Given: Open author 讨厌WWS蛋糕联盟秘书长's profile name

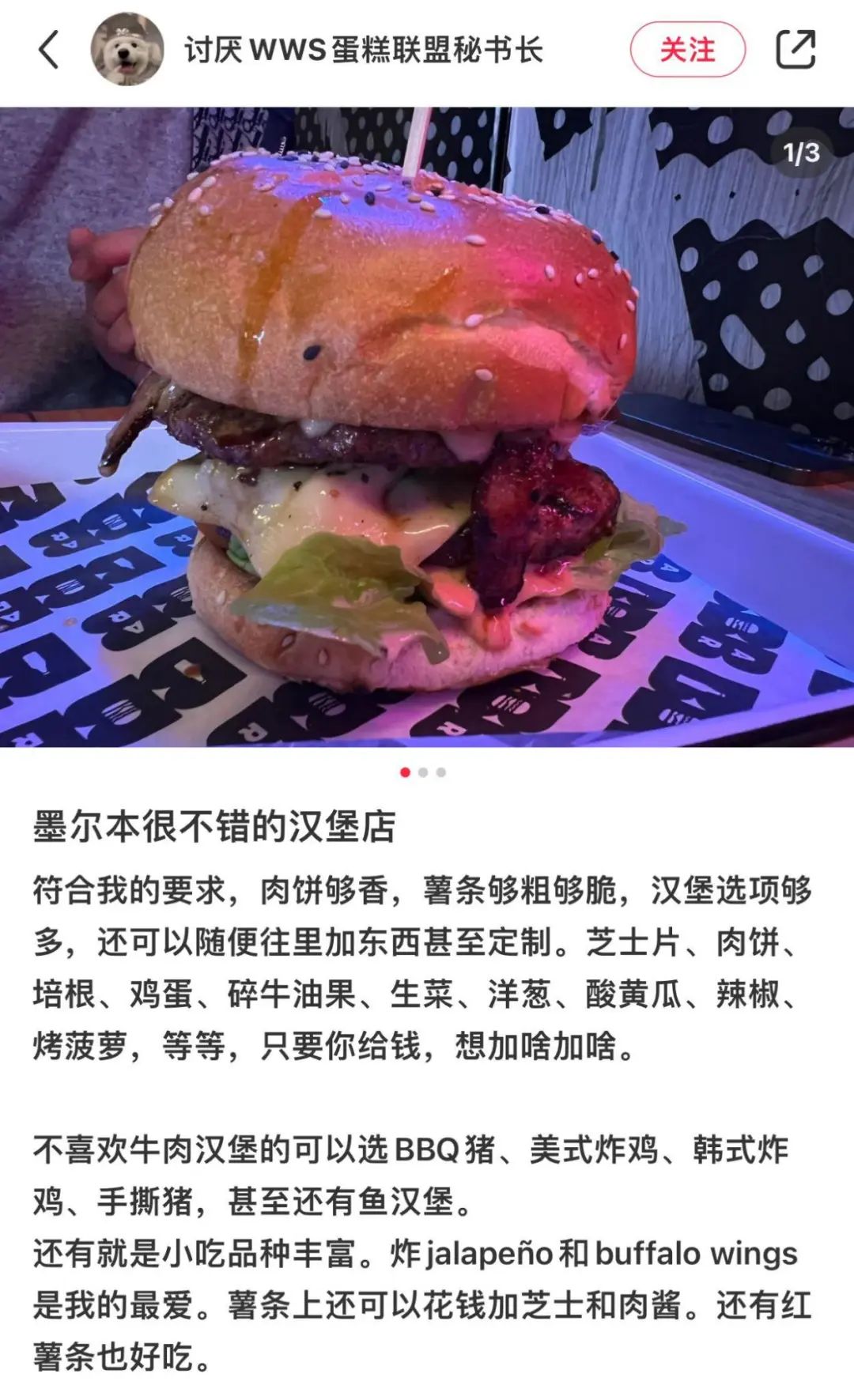Looking at the screenshot, I should click(x=364, y=50).
